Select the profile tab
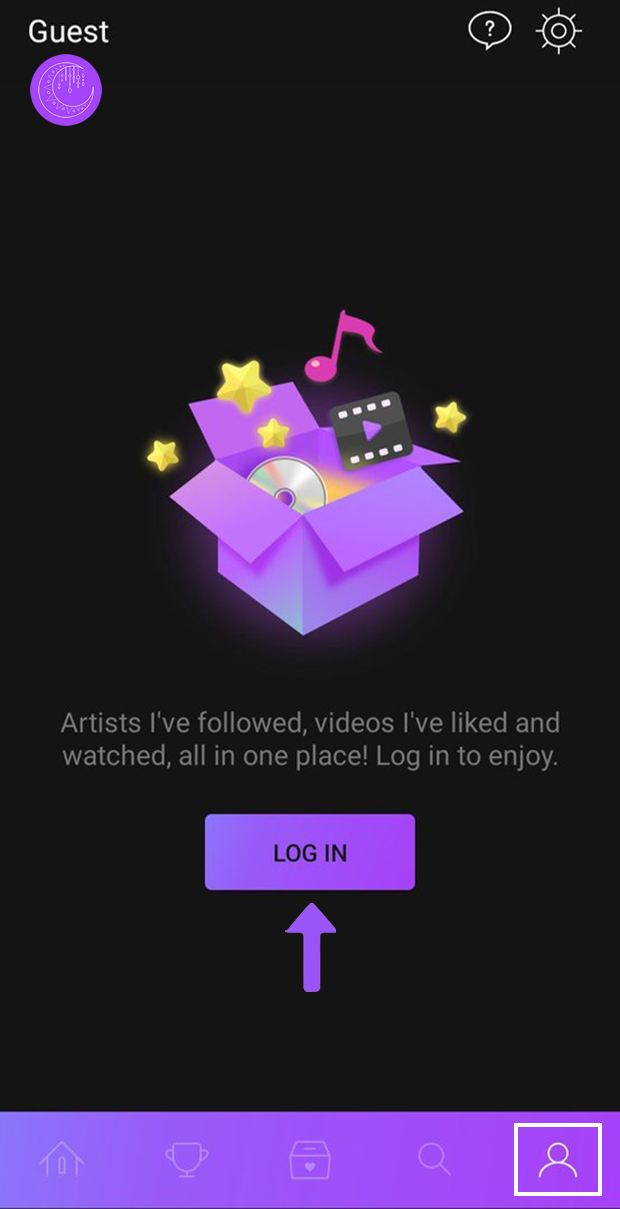Screen dimensions: 620x1209 pyautogui.click(x=557, y=1160)
